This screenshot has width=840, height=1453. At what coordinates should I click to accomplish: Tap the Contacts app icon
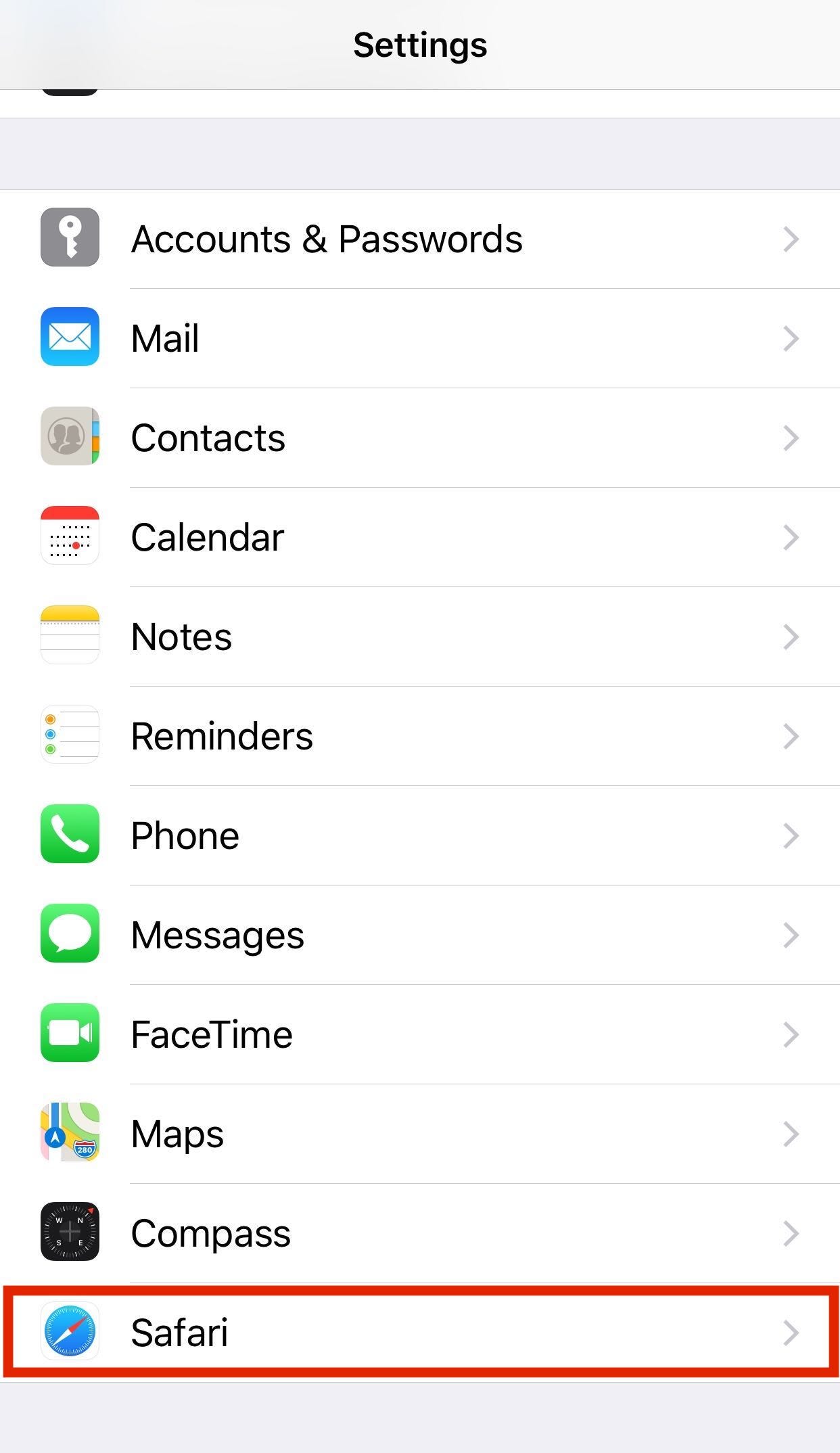point(70,436)
